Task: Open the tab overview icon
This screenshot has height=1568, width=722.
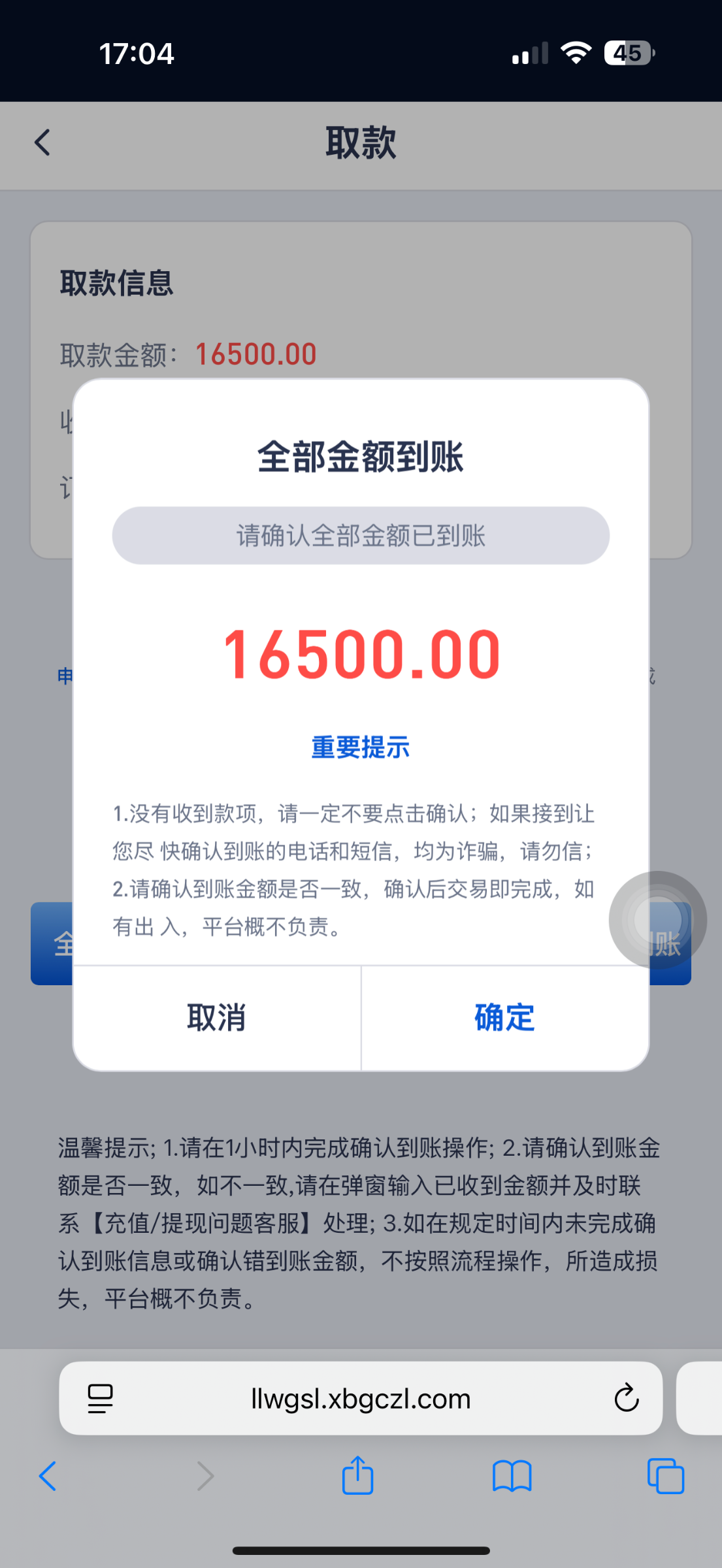Action: [x=664, y=1477]
